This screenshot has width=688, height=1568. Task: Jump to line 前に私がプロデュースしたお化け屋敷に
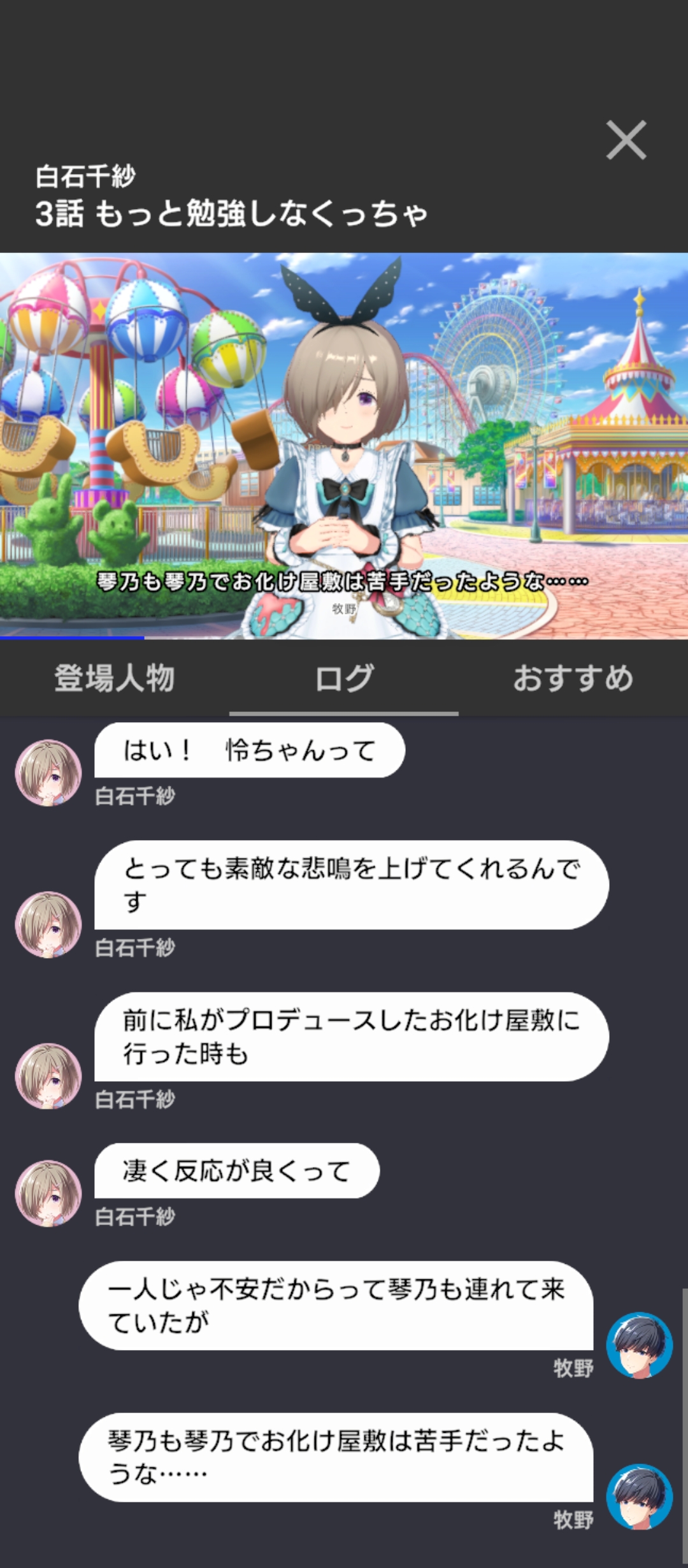pyautogui.click(x=352, y=1036)
